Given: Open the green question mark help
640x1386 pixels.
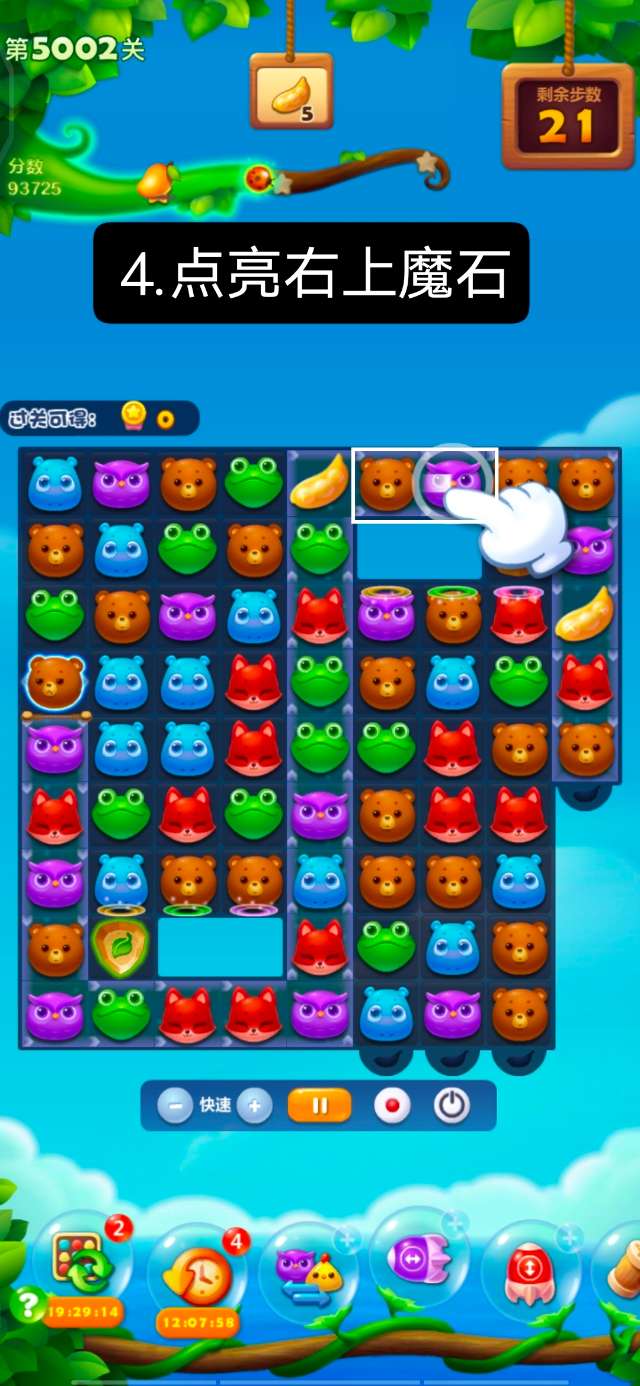Looking at the screenshot, I should 27,1303.
